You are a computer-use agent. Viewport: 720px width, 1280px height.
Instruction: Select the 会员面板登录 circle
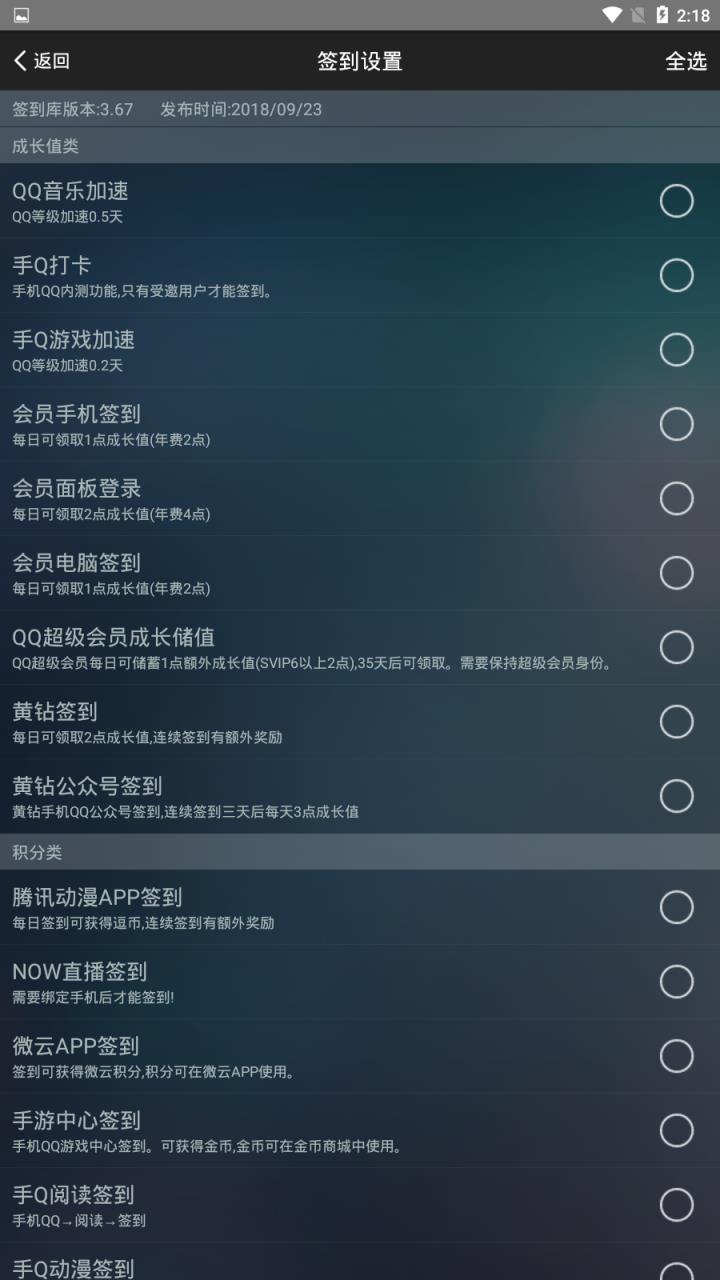pos(676,498)
